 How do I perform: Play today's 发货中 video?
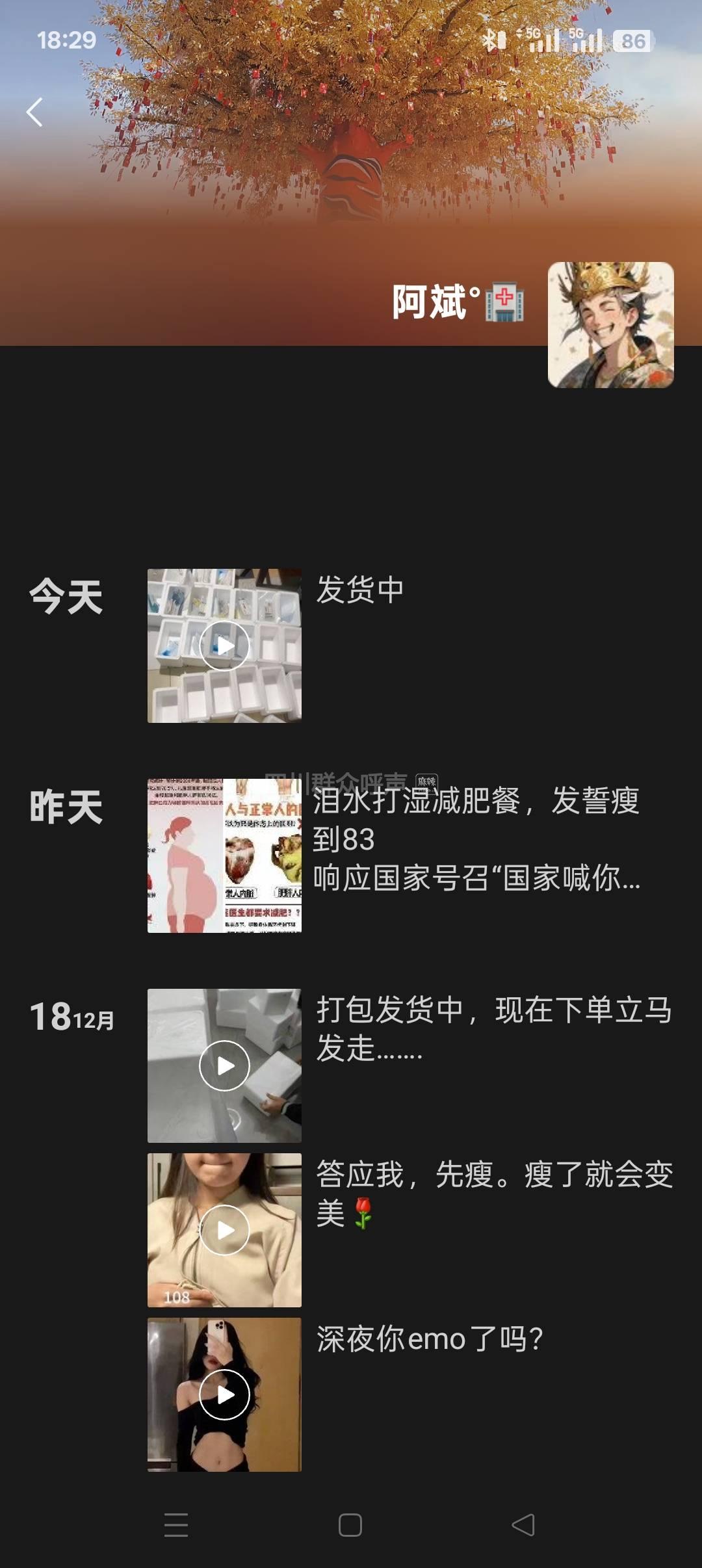[x=224, y=646]
